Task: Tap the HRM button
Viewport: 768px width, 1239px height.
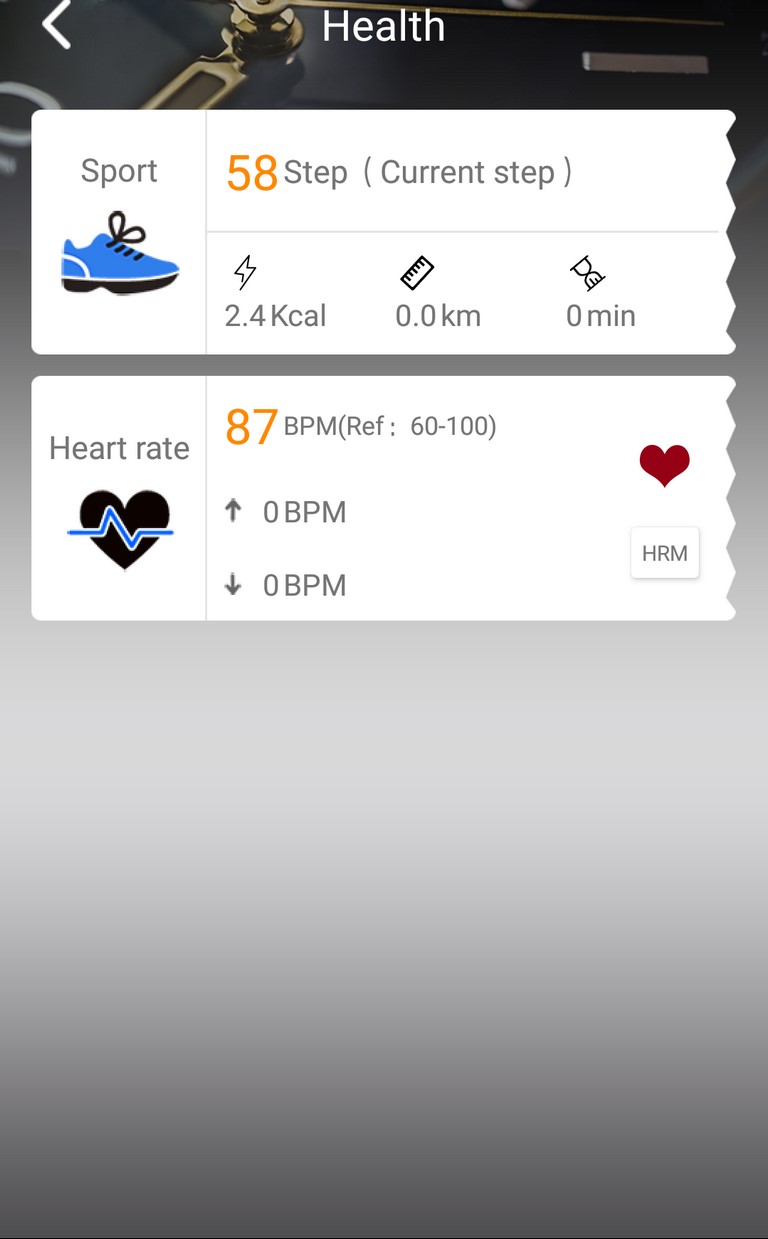Action: point(665,553)
